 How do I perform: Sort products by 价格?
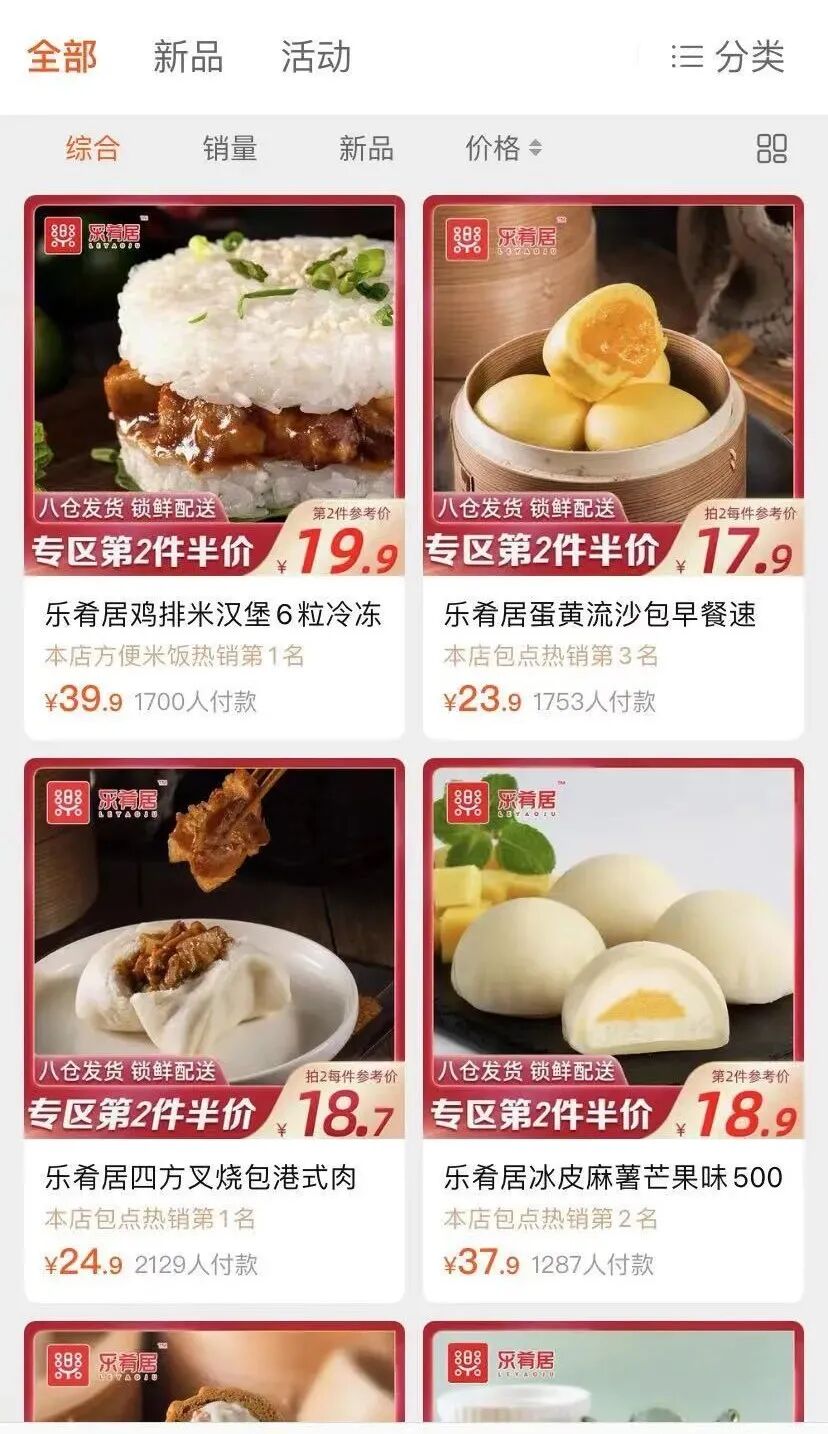503,149
